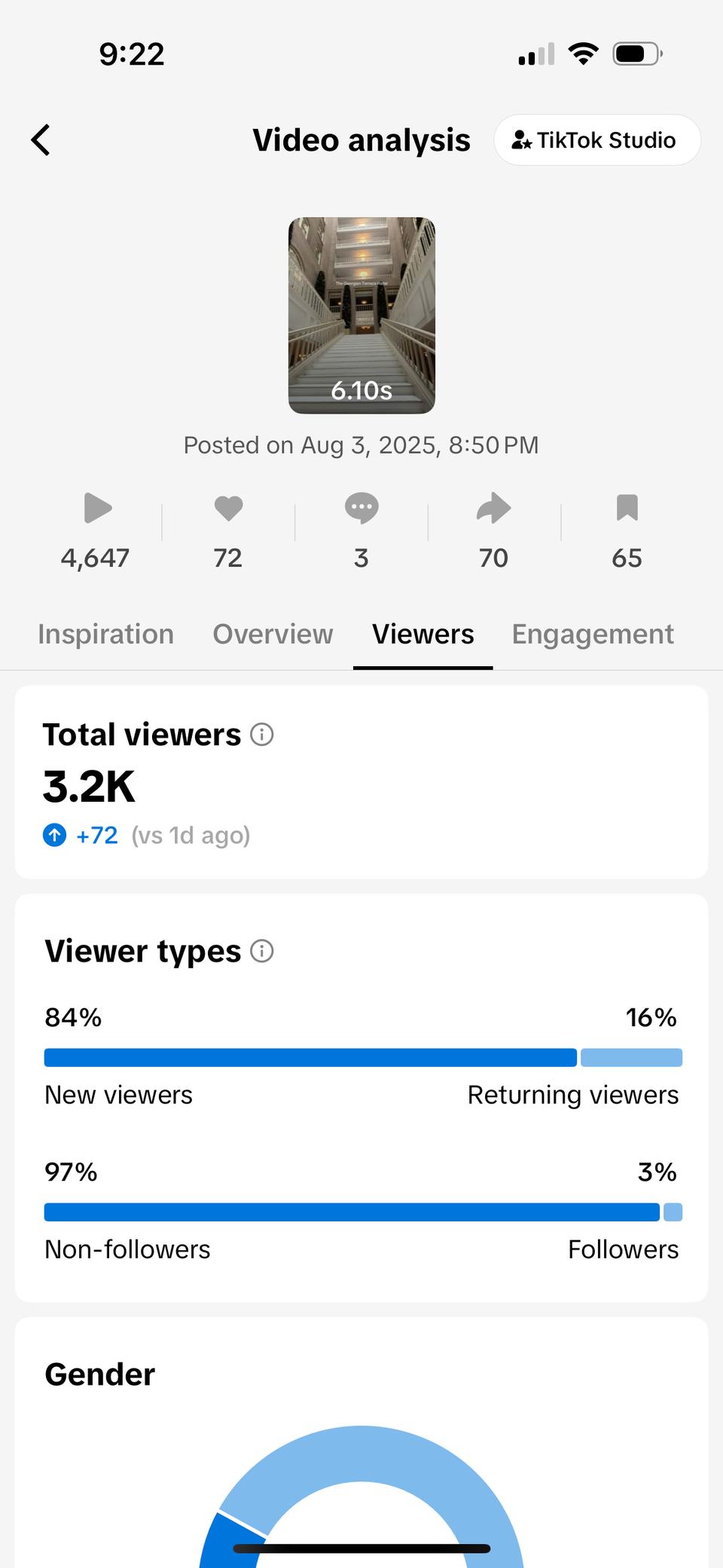
Task: Open the Total viewers info icon
Action: point(261,734)
